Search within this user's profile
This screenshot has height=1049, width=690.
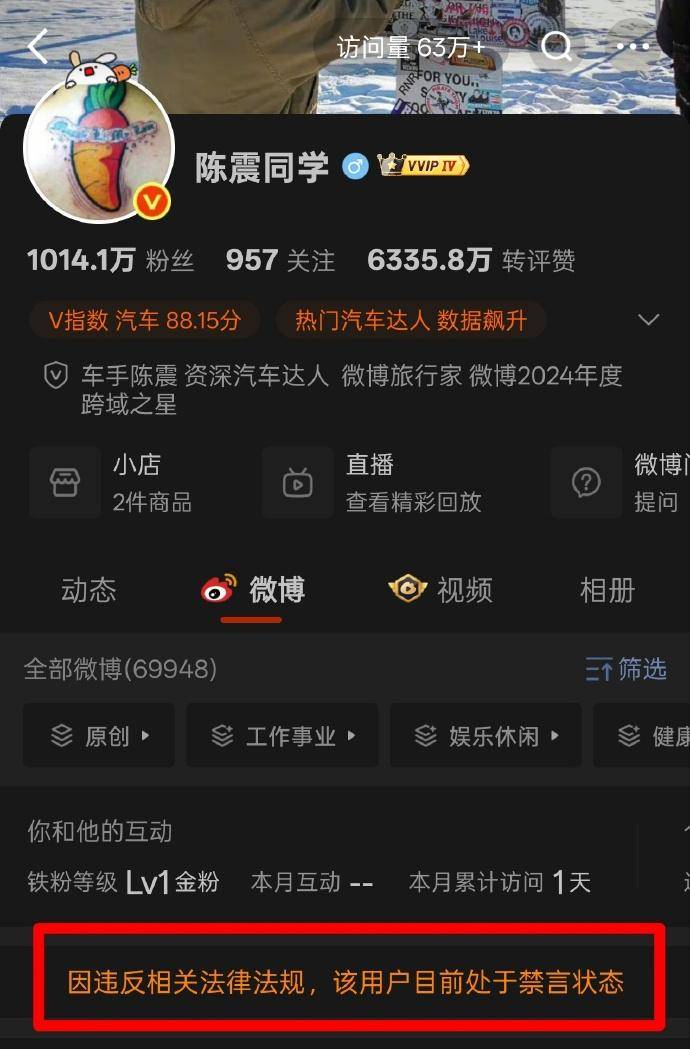click(557, 46)
